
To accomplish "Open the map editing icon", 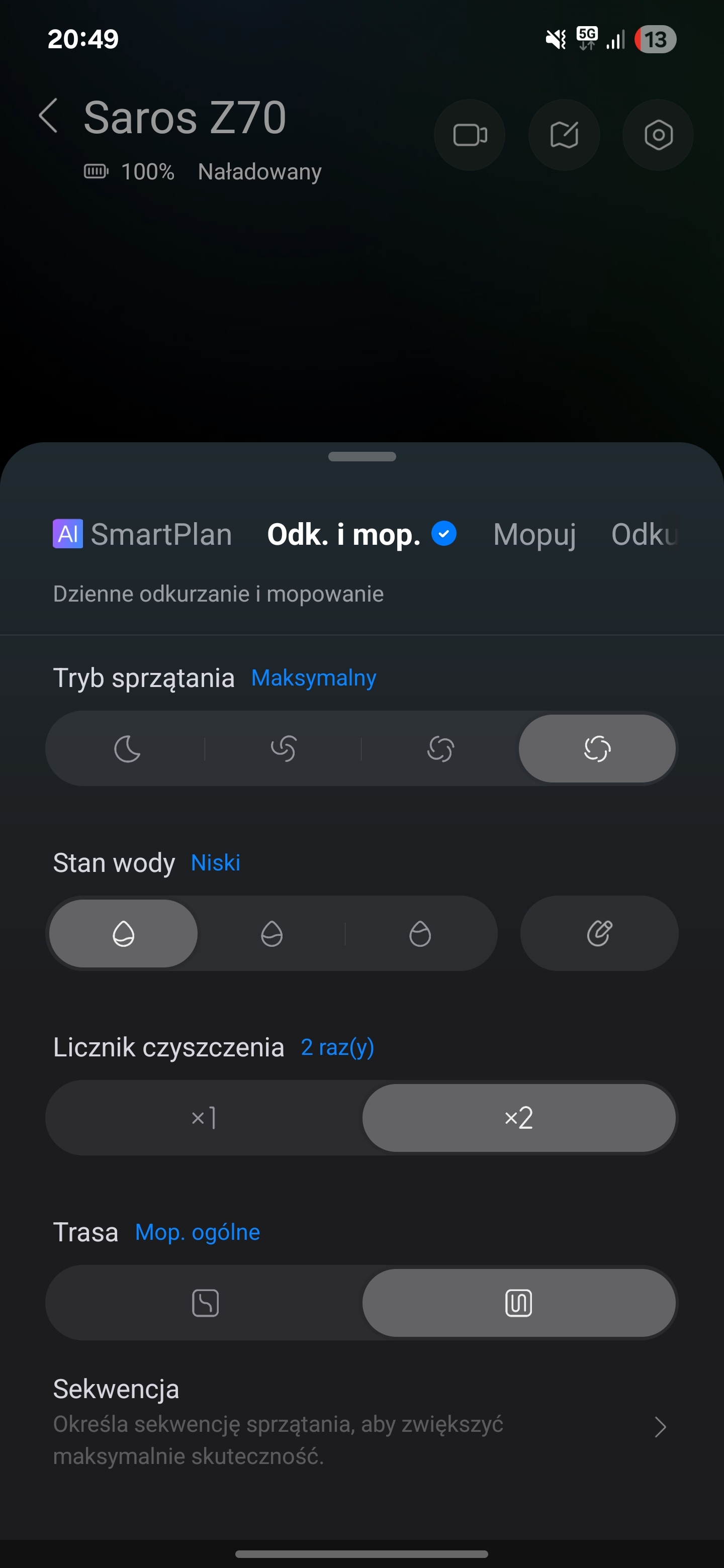I will [564, 135].
